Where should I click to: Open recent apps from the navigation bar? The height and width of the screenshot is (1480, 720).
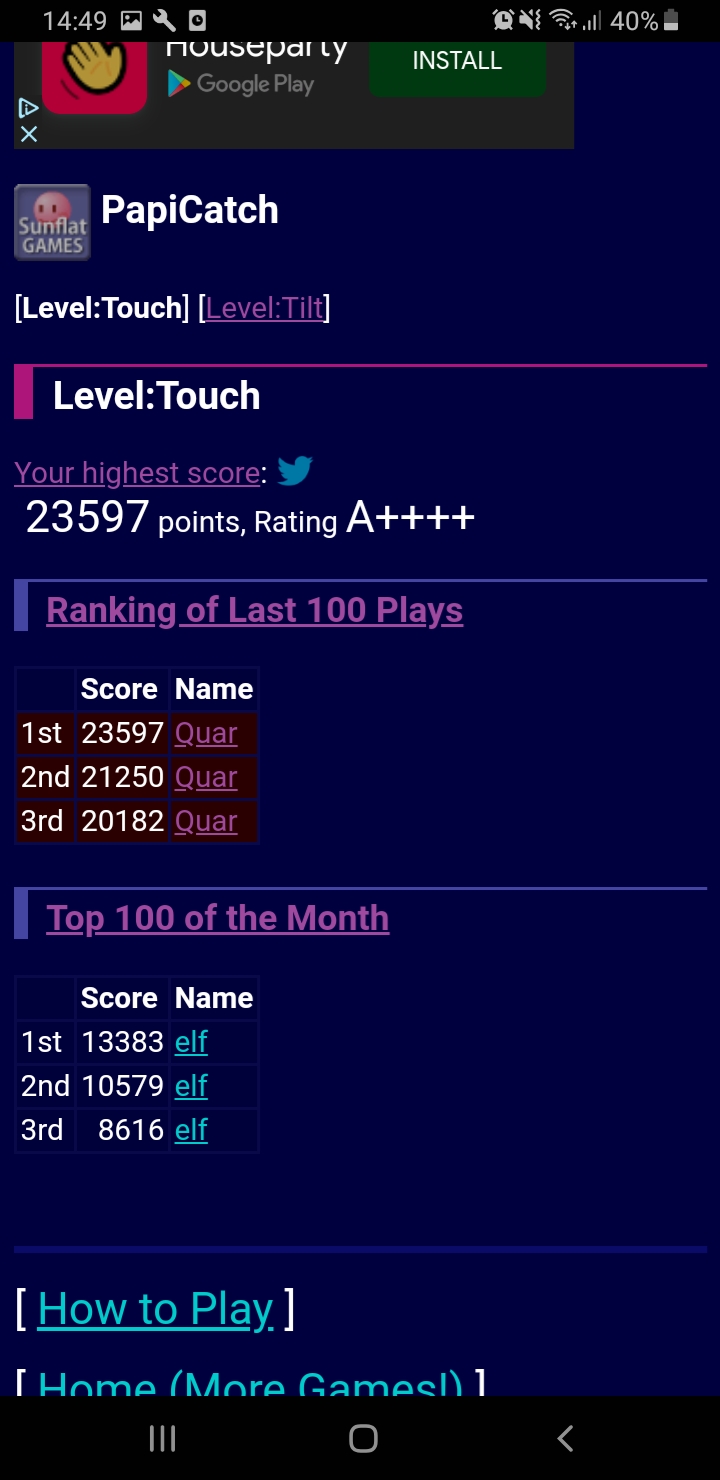pyautogui.click(x=162, y=1438)
